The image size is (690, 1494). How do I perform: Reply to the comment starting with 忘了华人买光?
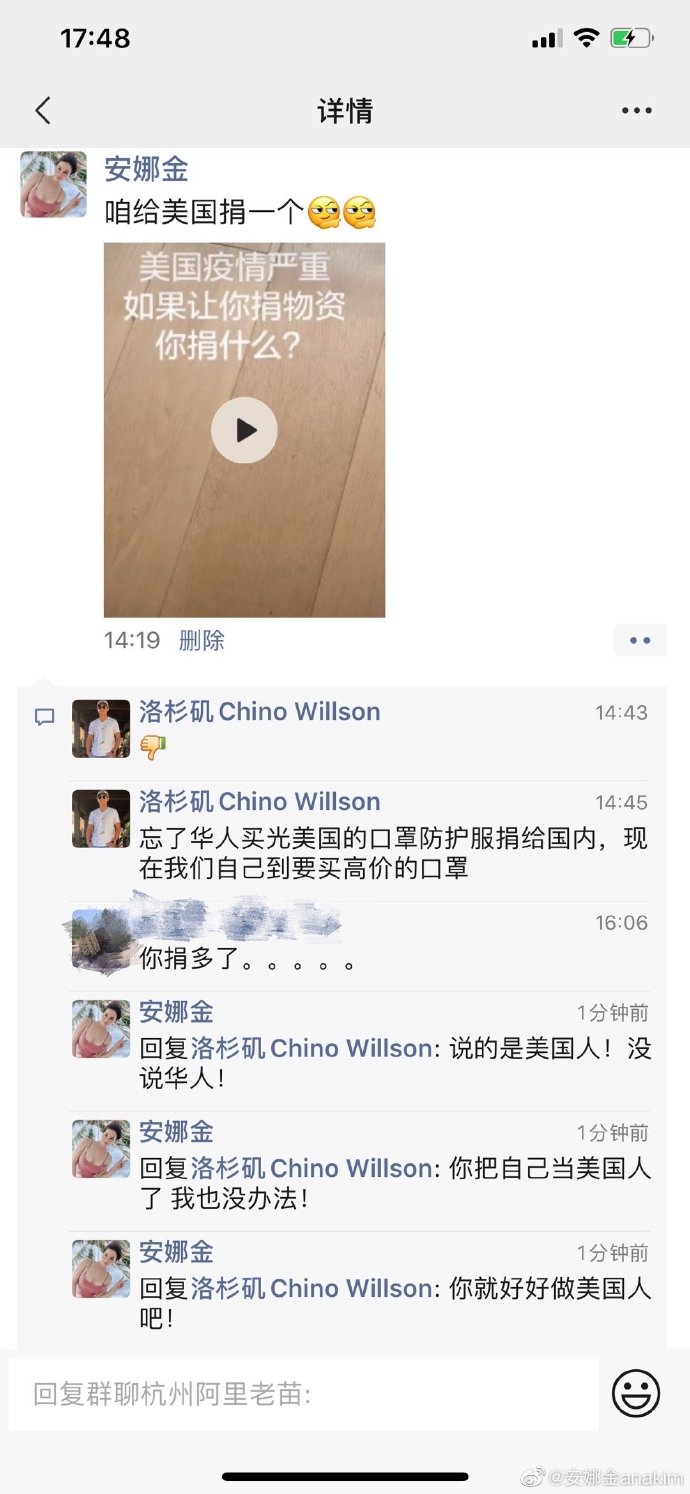point(392,853)
